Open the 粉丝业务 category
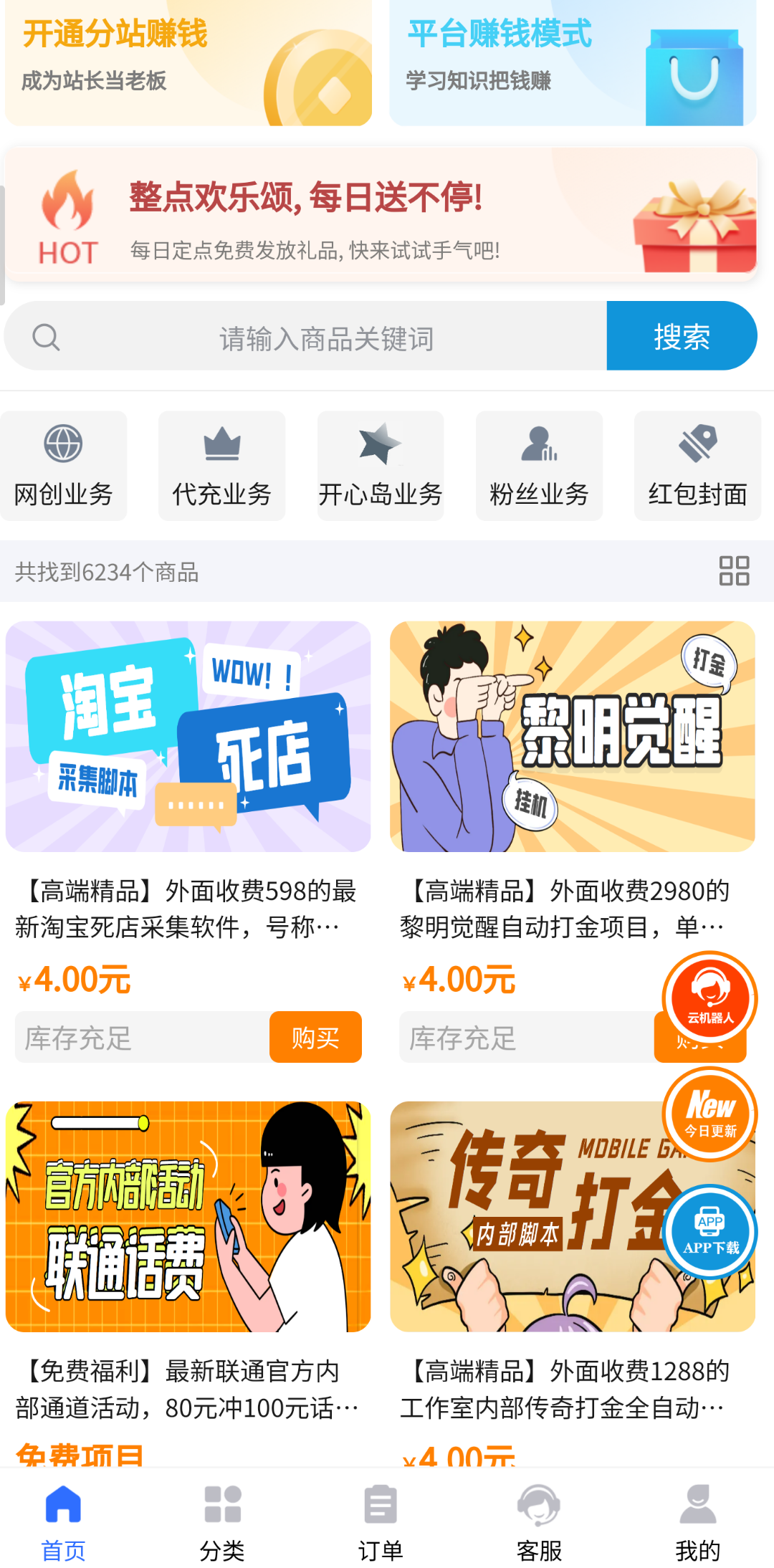The height and width of the screenshot is (1568, 774). (x=539, y=466)
